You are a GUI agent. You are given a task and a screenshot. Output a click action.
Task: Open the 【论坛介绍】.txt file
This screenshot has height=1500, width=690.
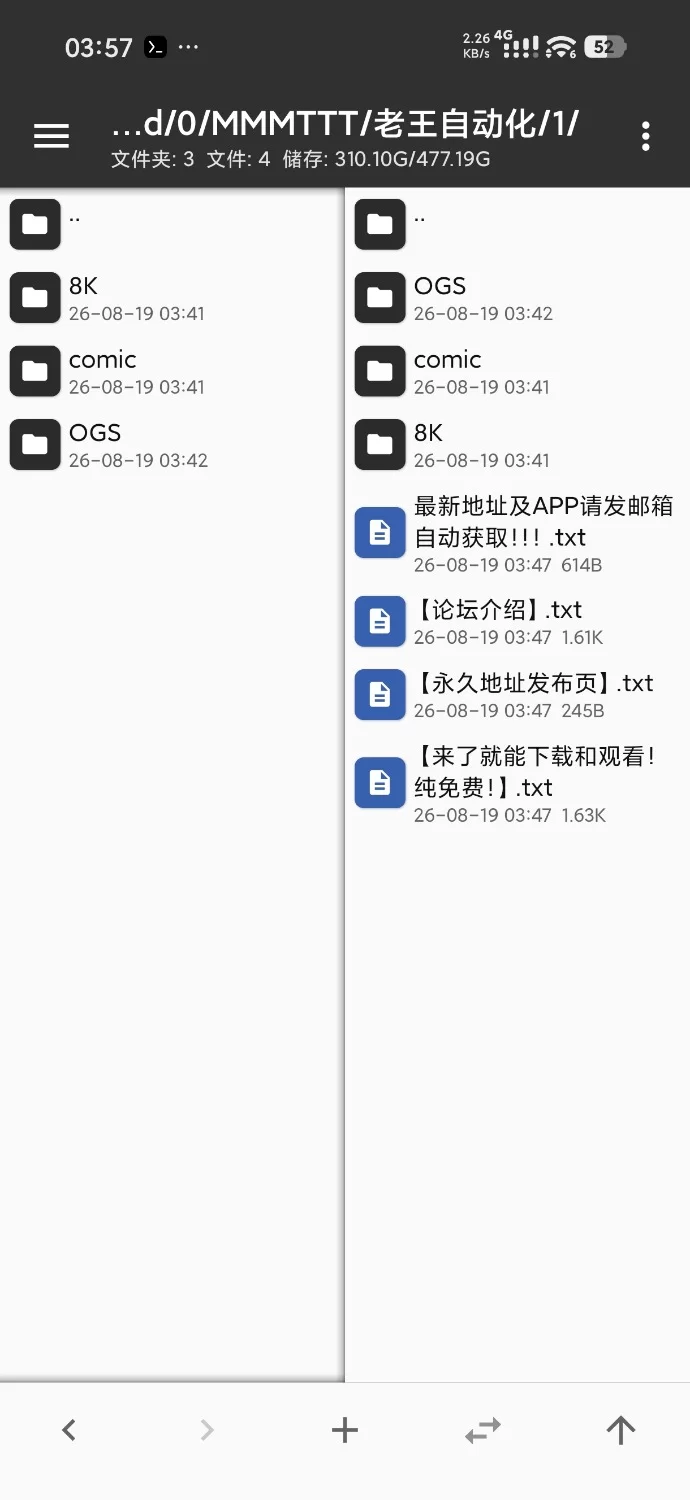517,621
